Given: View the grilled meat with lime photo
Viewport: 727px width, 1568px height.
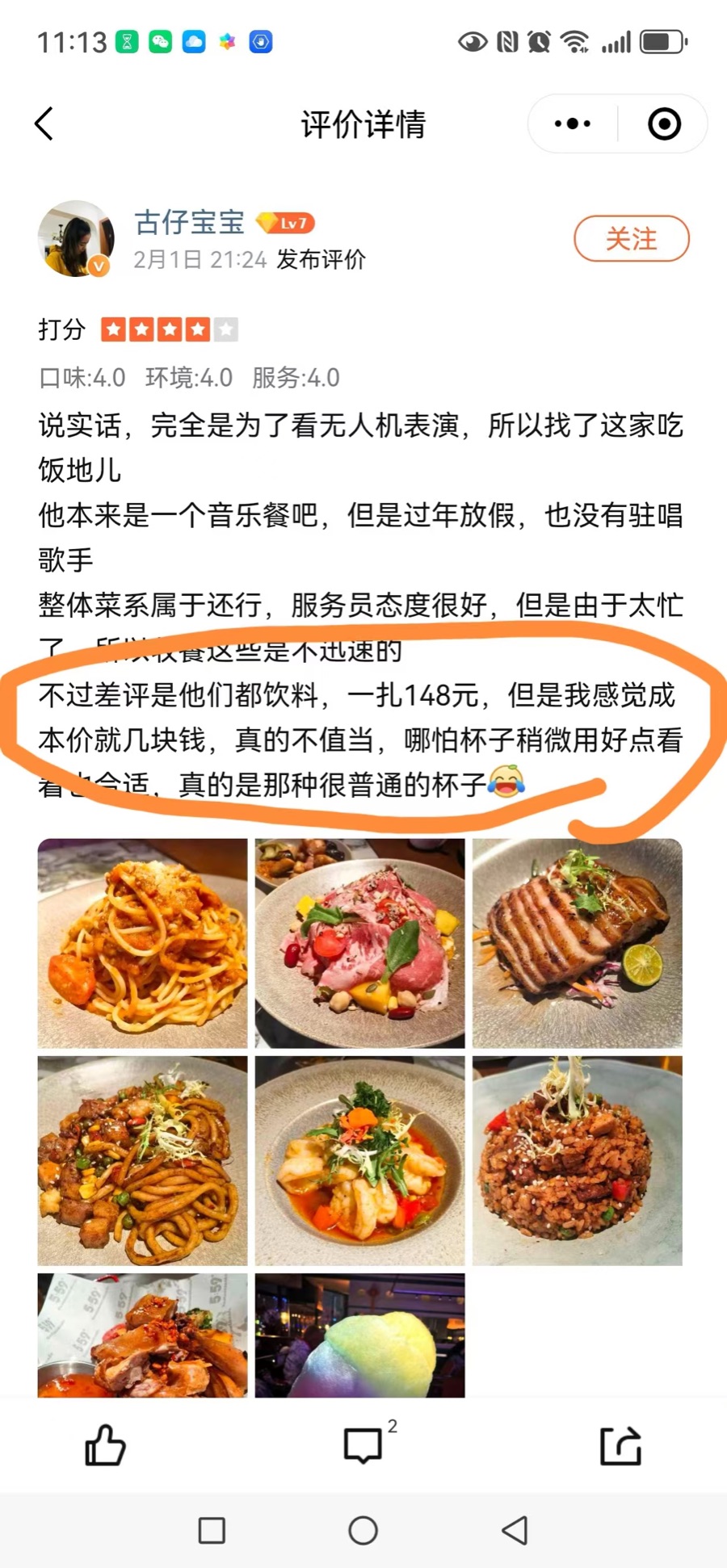Looking at the screenshot, I should point(577,943).
